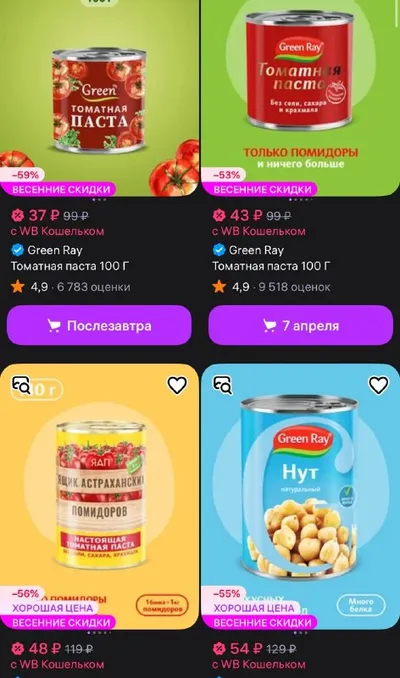This screenshot has width=400, height=678.
Task: Find similar items for the Нут can
Action: (x=222, y=385)
